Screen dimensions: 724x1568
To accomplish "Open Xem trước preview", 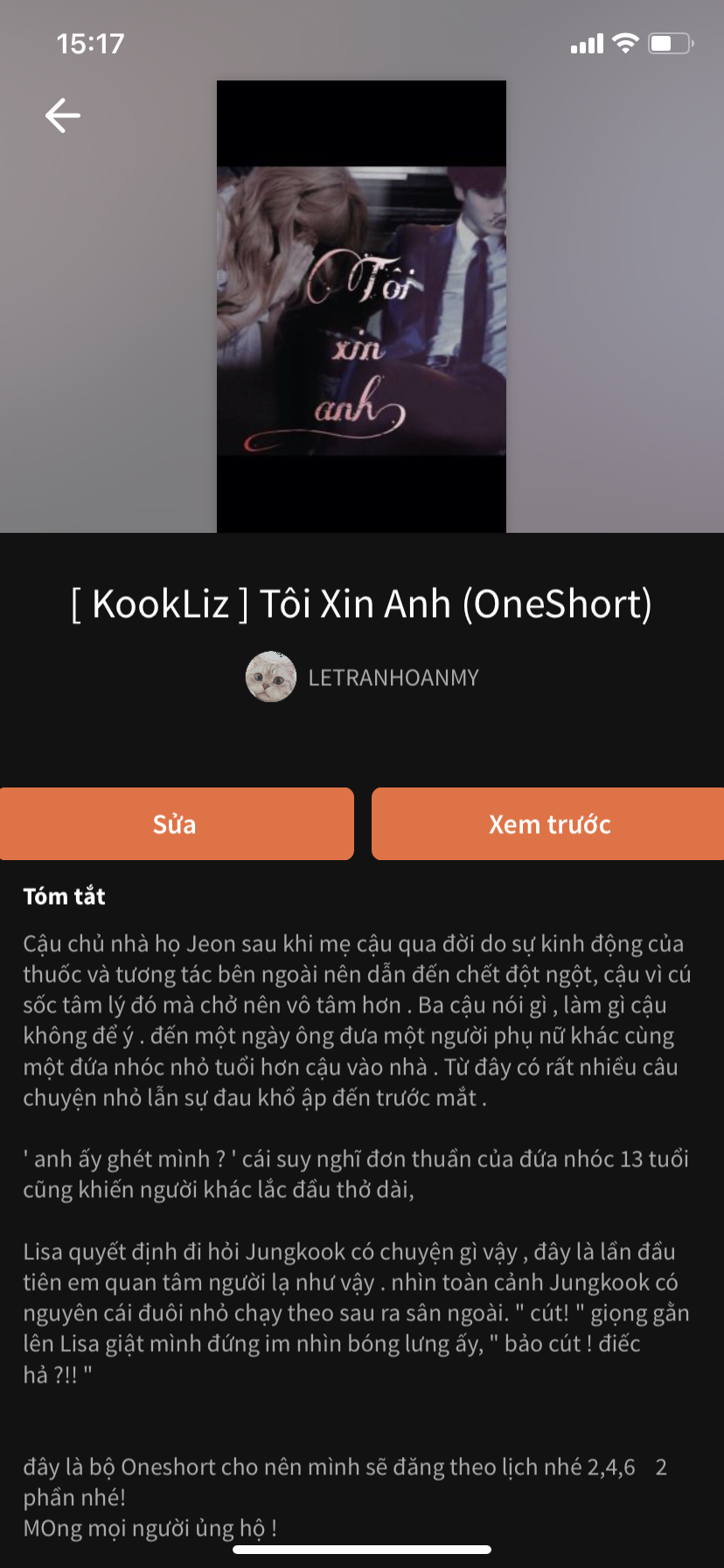I will [x=548, y=824].
